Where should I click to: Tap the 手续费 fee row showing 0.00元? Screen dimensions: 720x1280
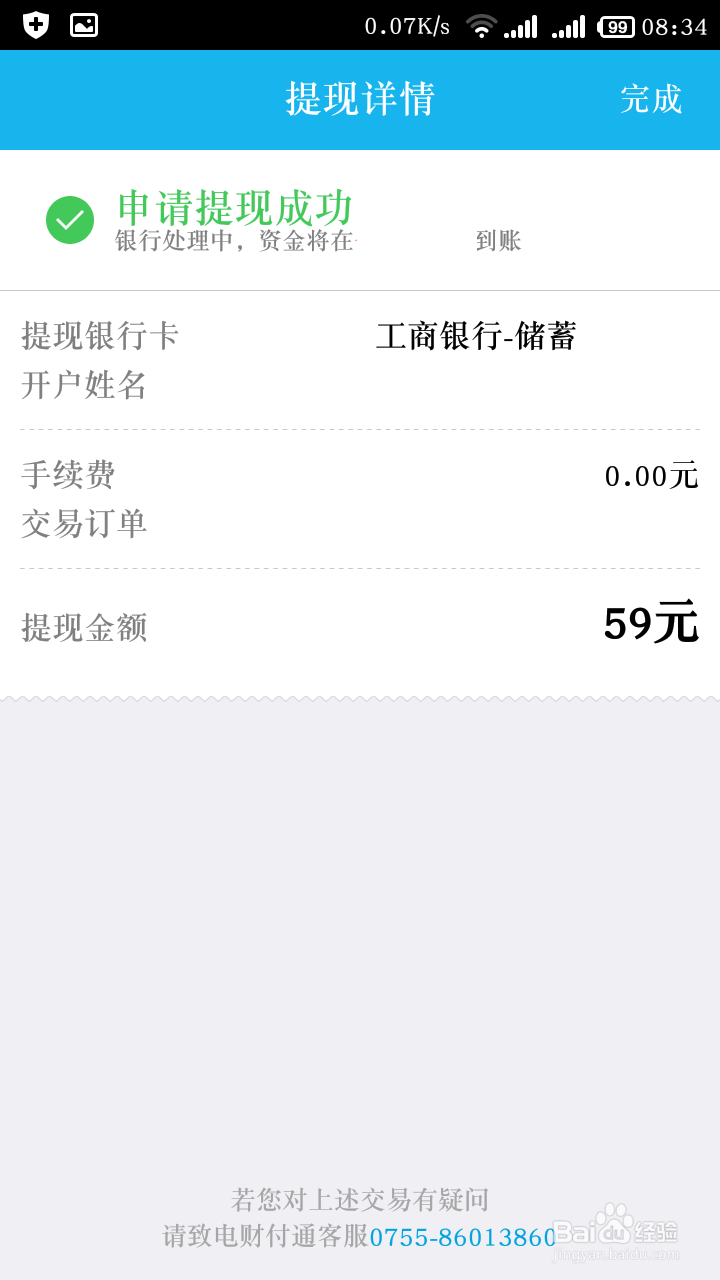click(360, 476)
